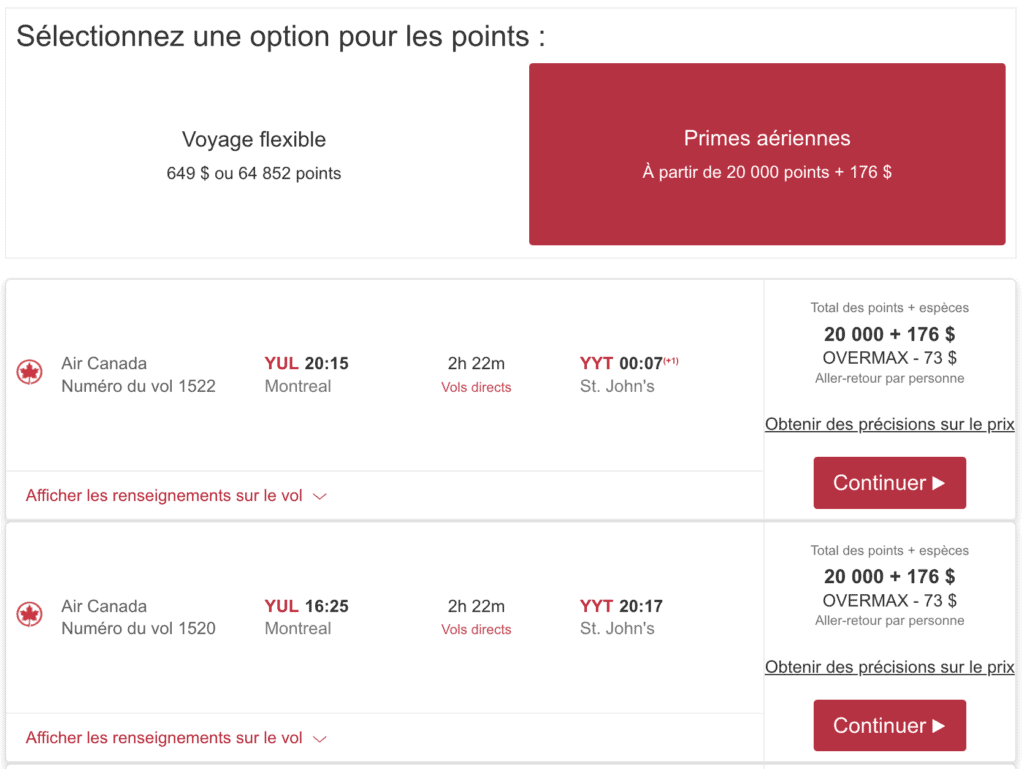Continue with the 16:25 Montreal flight

[x=889, y=726]
